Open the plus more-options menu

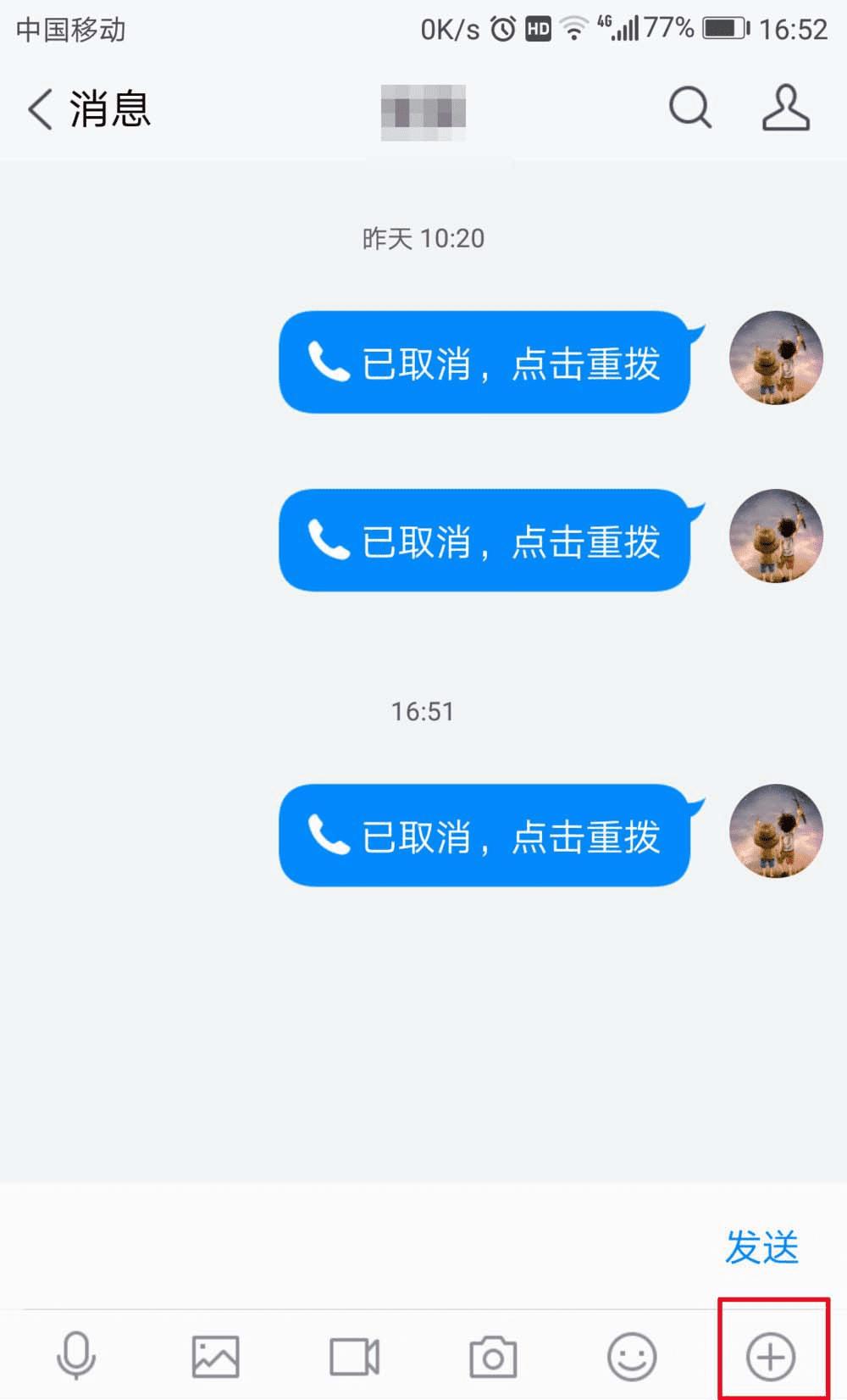click(x=771, y=1356)
